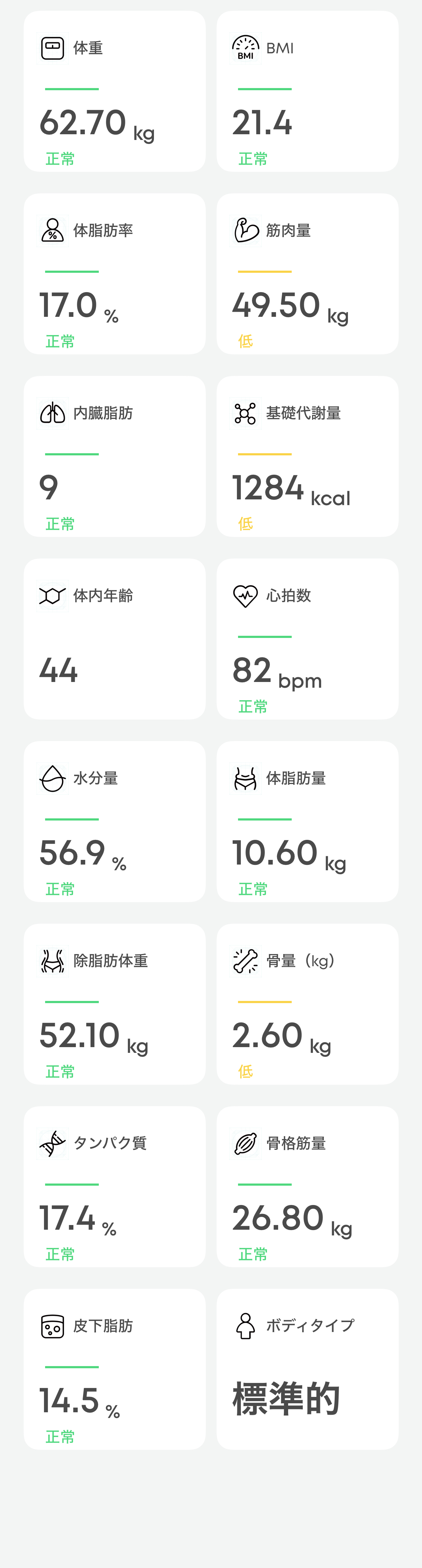View the 体内年齢 44 card
The image size is (422, 1568).
point(115,639)
